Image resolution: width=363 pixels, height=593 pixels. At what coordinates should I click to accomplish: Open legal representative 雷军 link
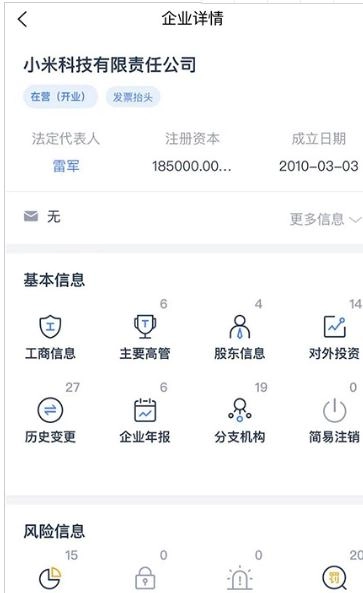pos(66,166)
